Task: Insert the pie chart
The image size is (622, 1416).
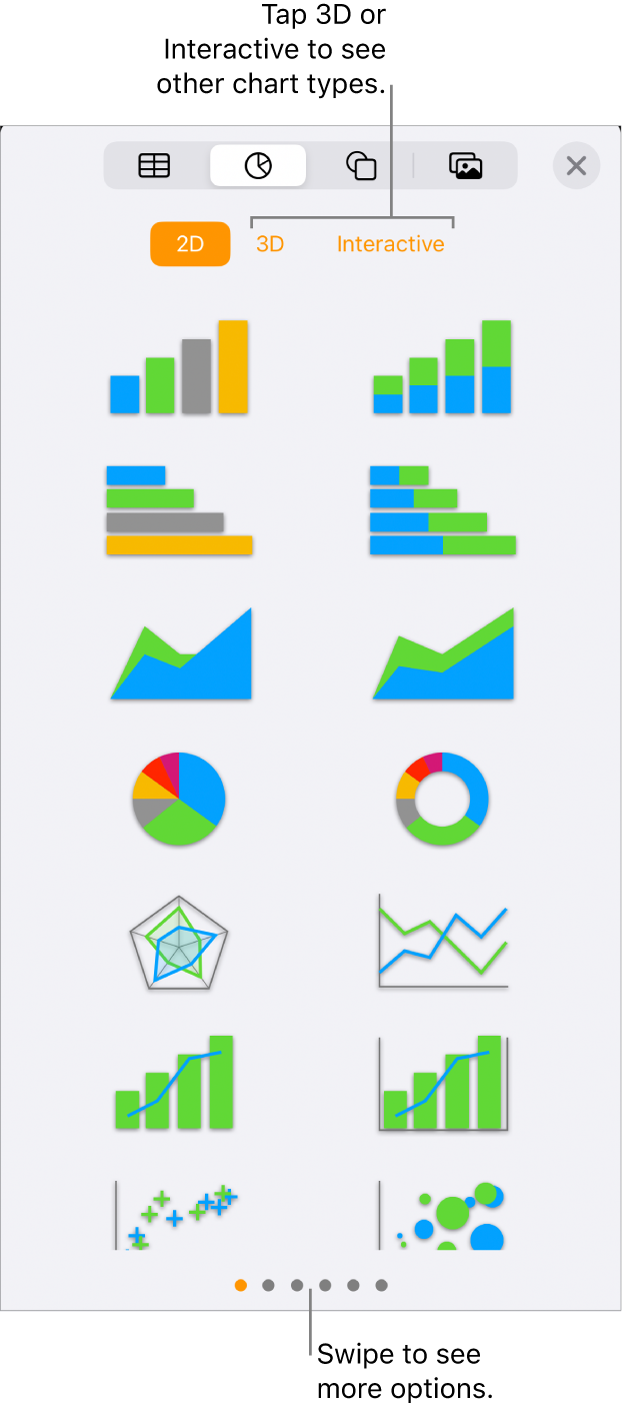Action: [179, 799]
